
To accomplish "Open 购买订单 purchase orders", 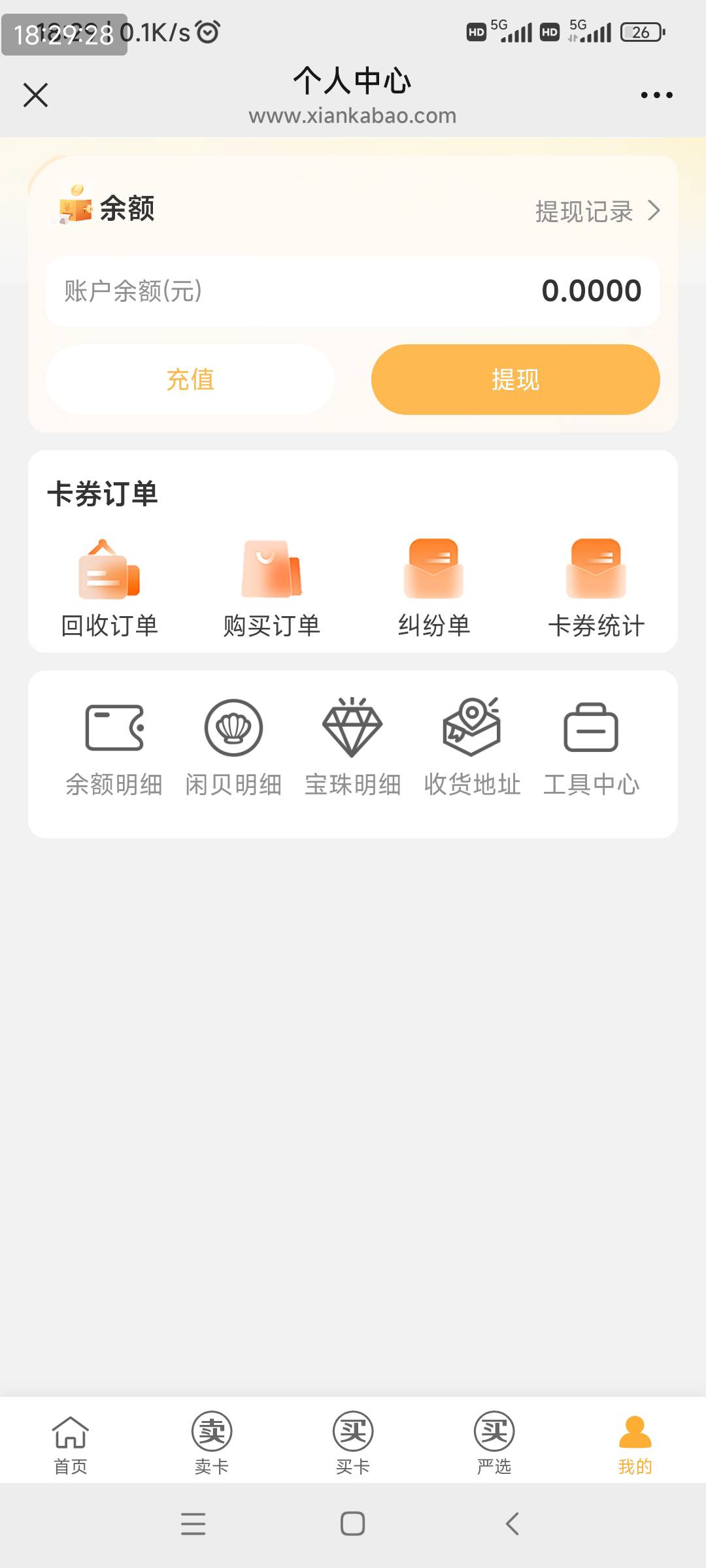I will (x=271, y=587).
